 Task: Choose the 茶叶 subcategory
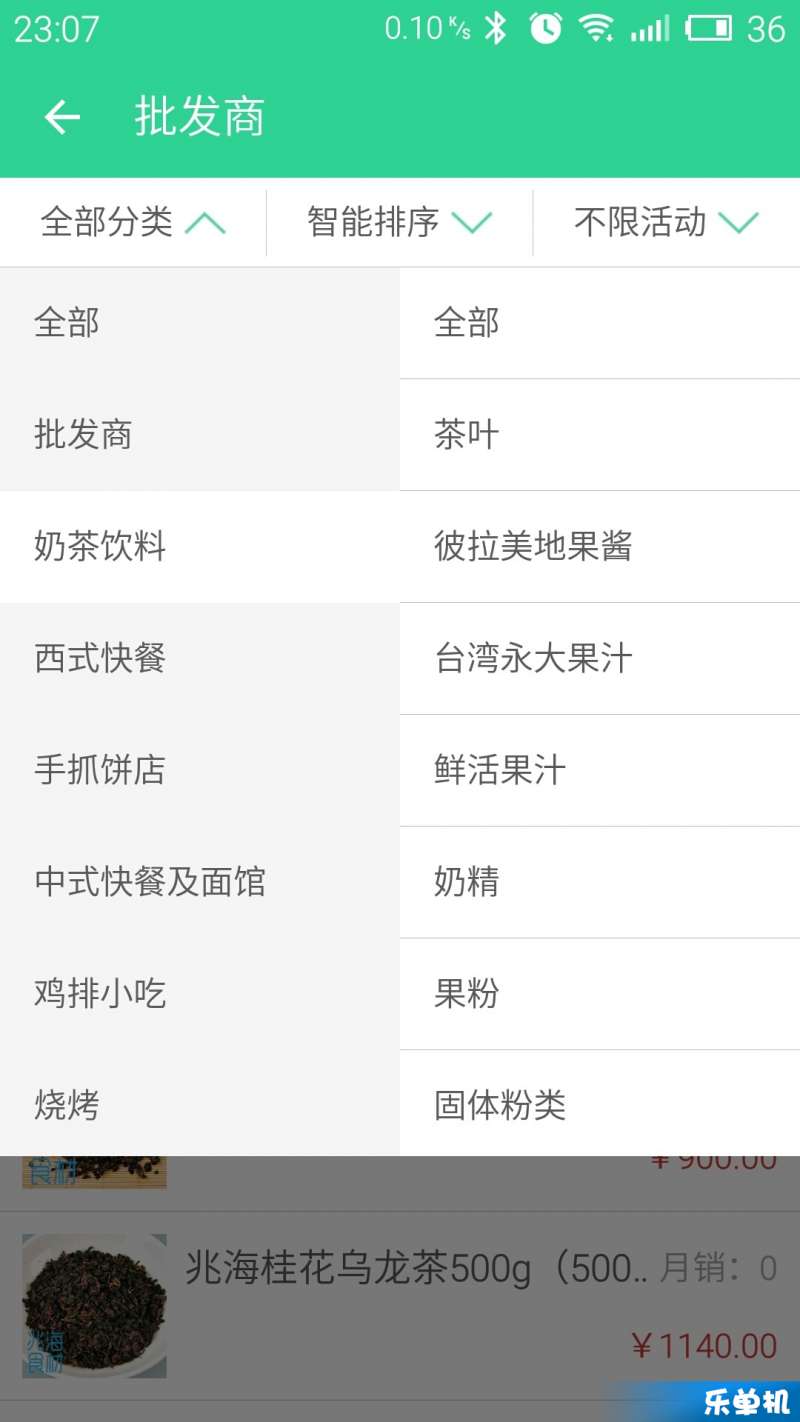600,435
